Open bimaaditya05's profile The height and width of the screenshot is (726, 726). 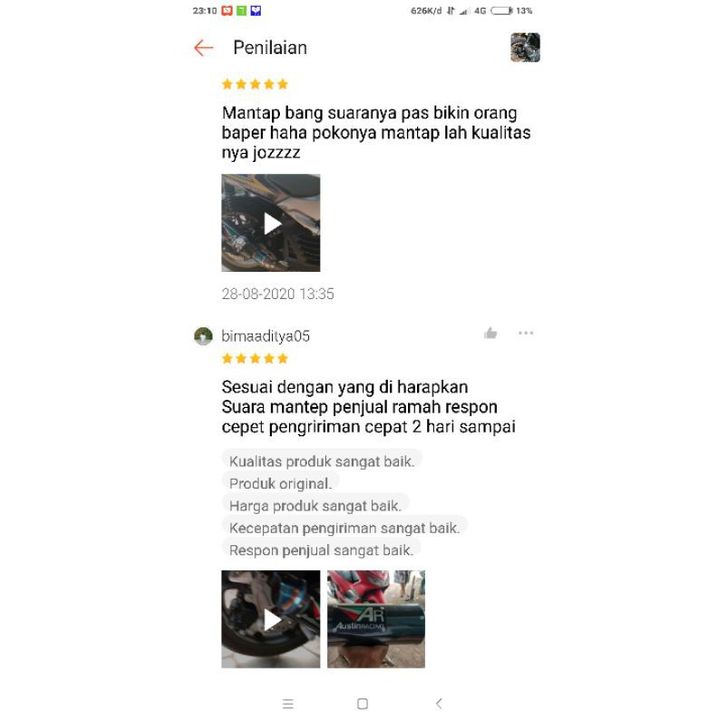(265, 336)
